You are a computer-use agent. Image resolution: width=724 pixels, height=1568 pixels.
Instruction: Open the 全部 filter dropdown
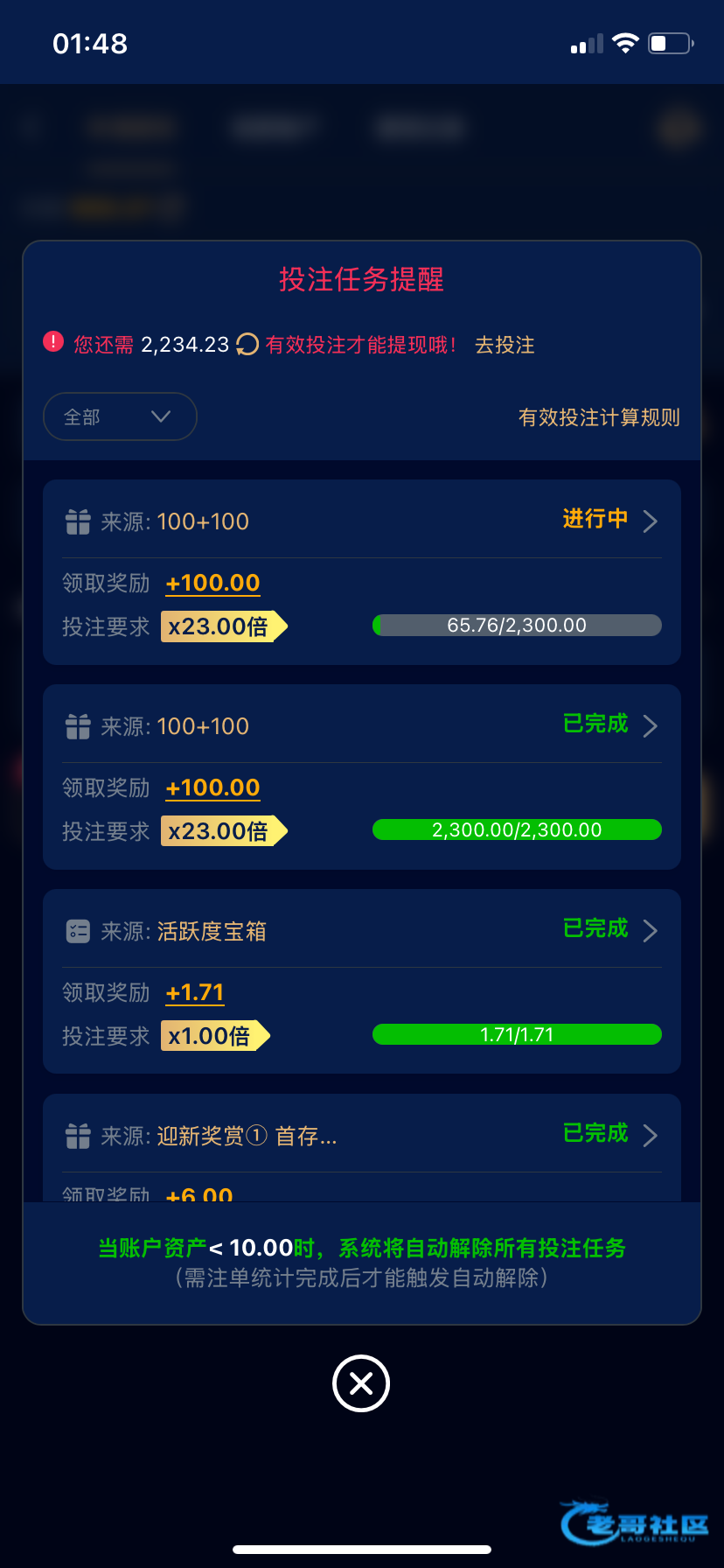coord(120,416)
